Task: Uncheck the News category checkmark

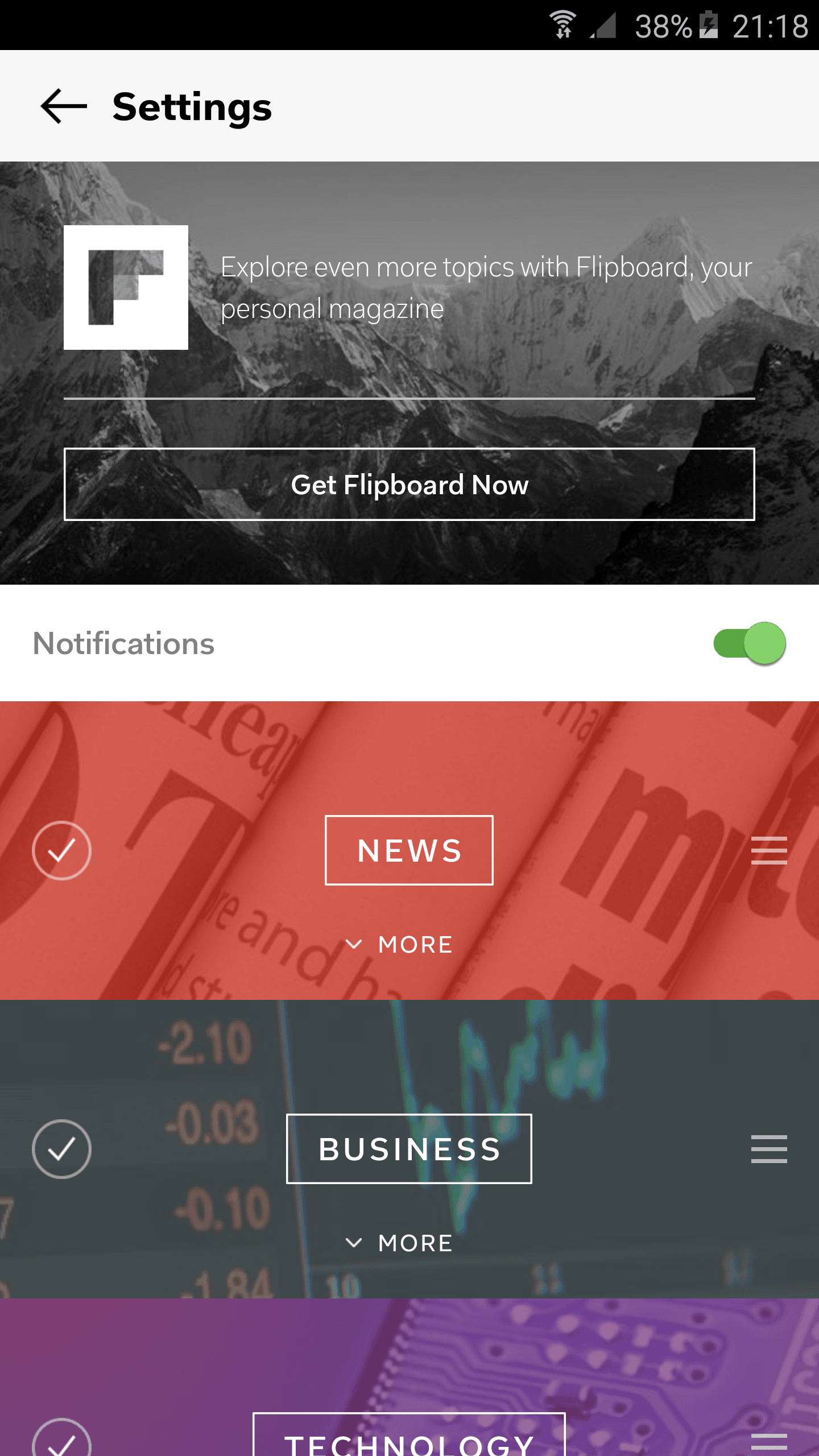Action: 61,851
